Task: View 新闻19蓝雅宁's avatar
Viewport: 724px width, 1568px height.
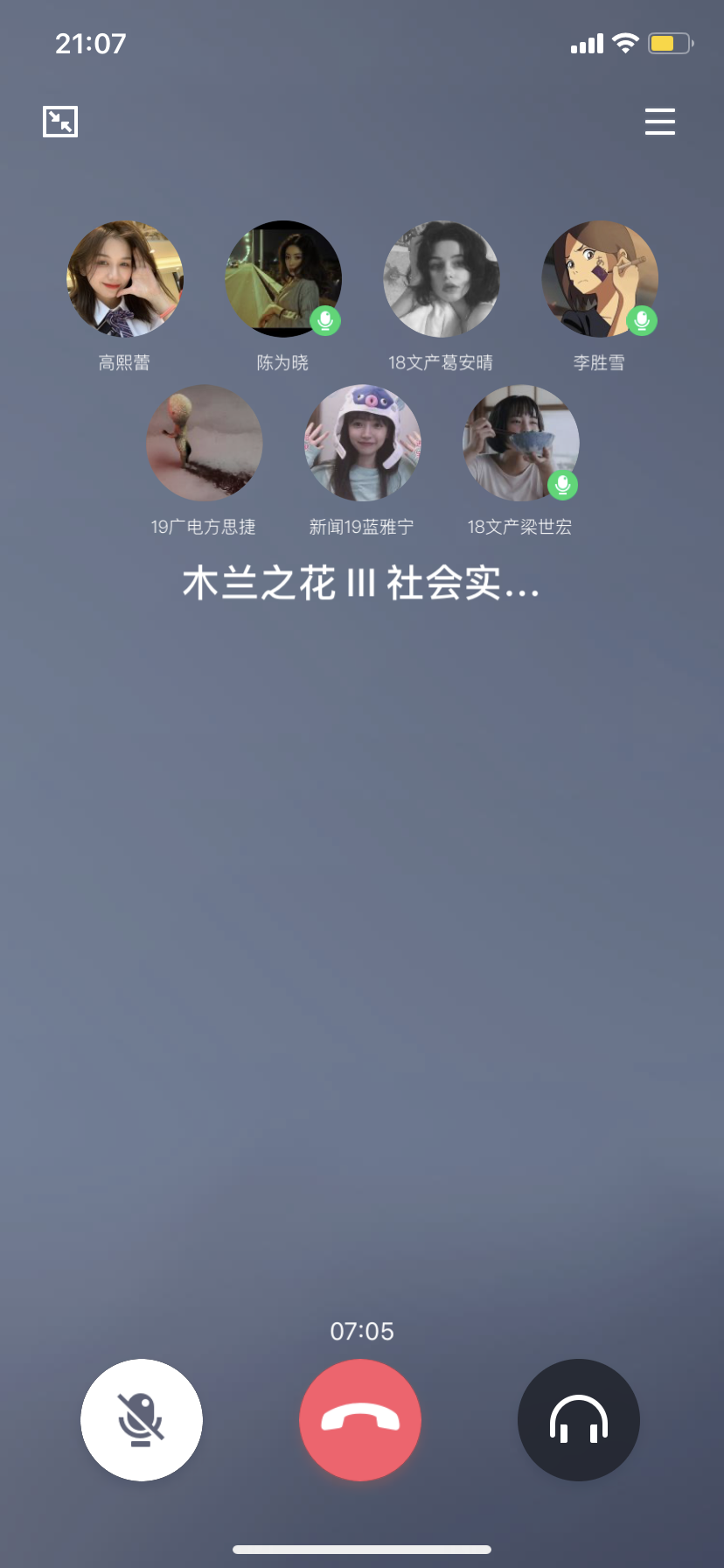Action: (362, 444)
